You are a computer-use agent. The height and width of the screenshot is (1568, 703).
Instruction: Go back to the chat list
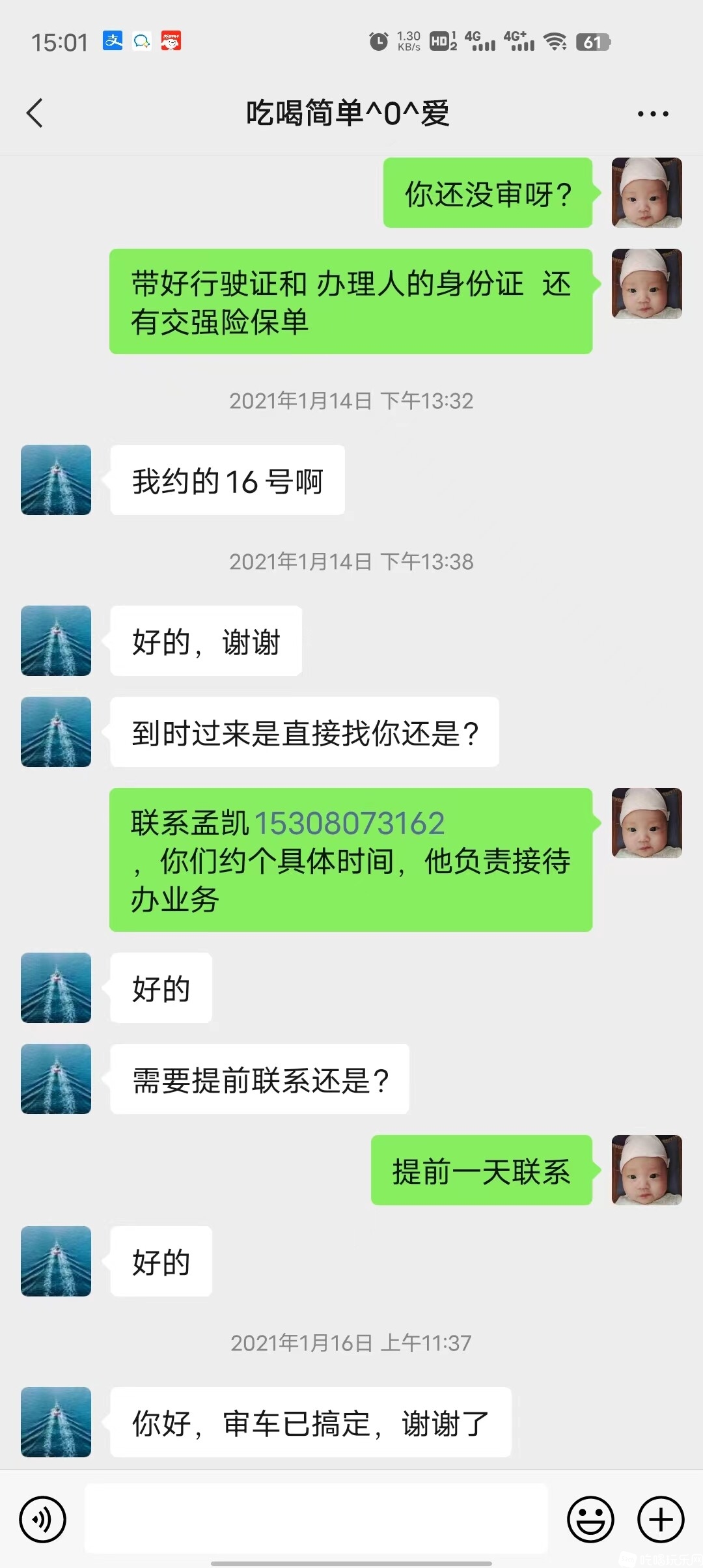click(x=35, y=113)
